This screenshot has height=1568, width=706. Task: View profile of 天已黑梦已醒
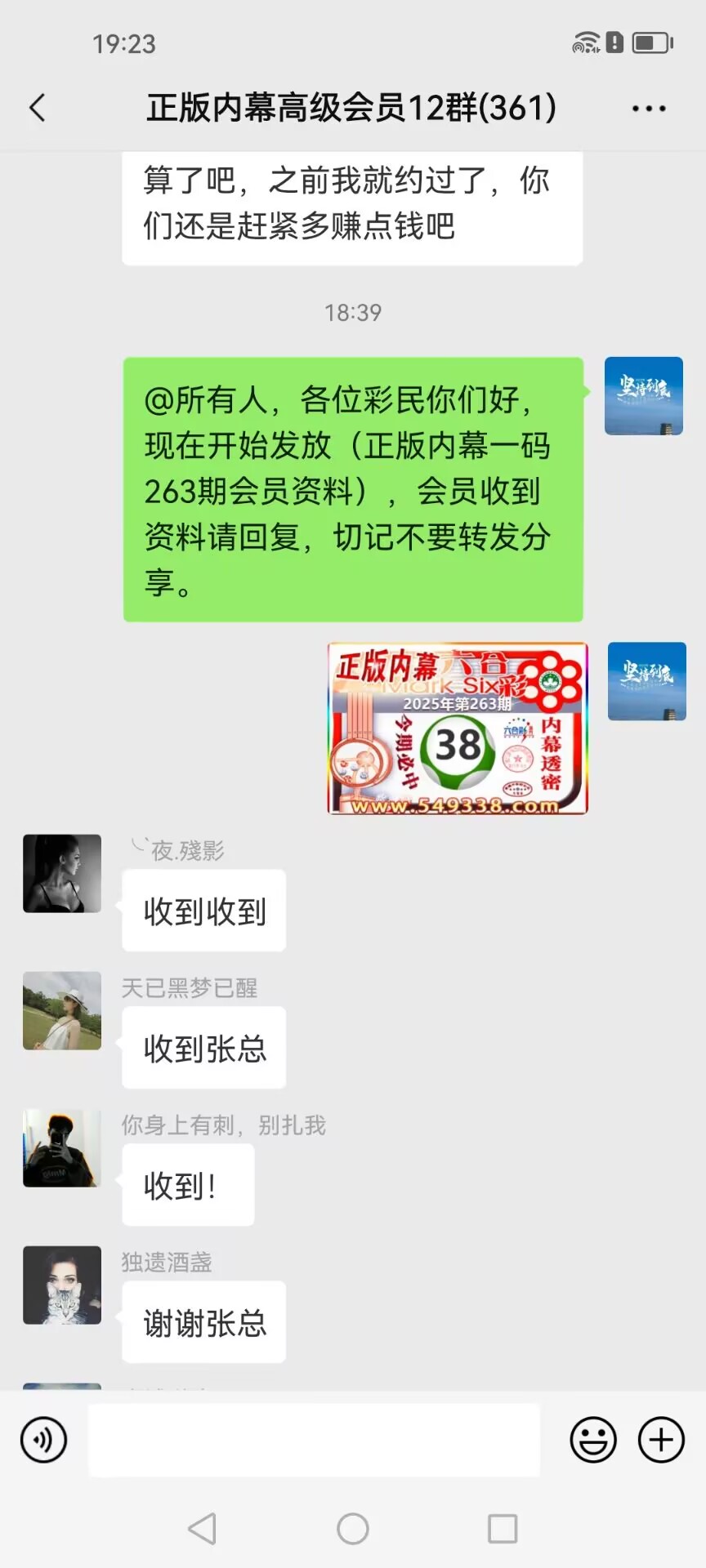62,1010
